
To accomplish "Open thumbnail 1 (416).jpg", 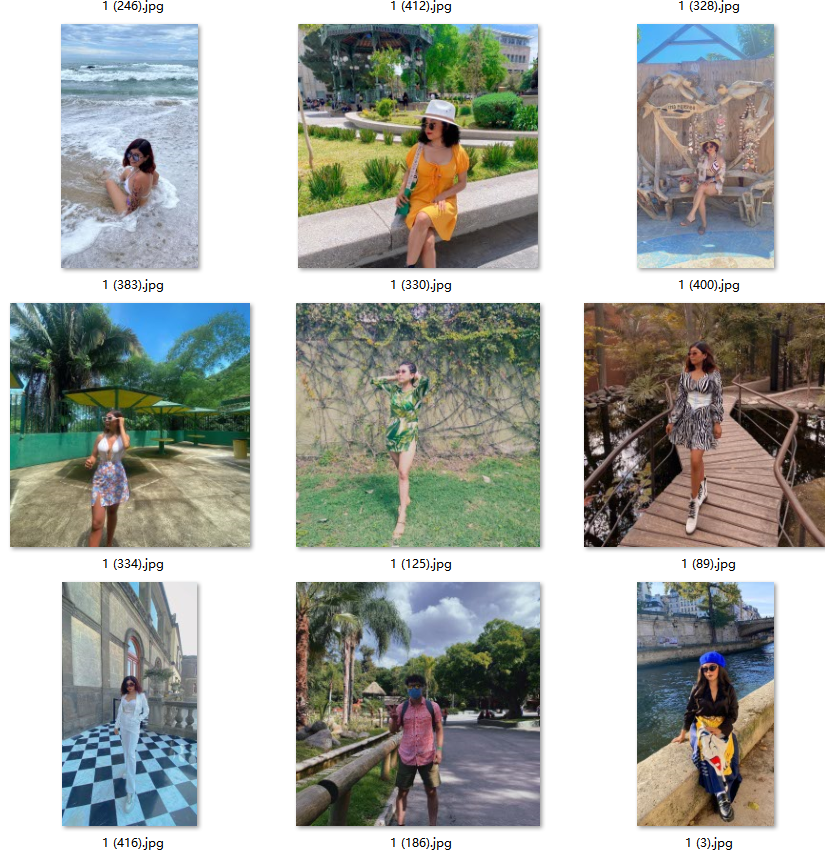I will click(130, 704).
